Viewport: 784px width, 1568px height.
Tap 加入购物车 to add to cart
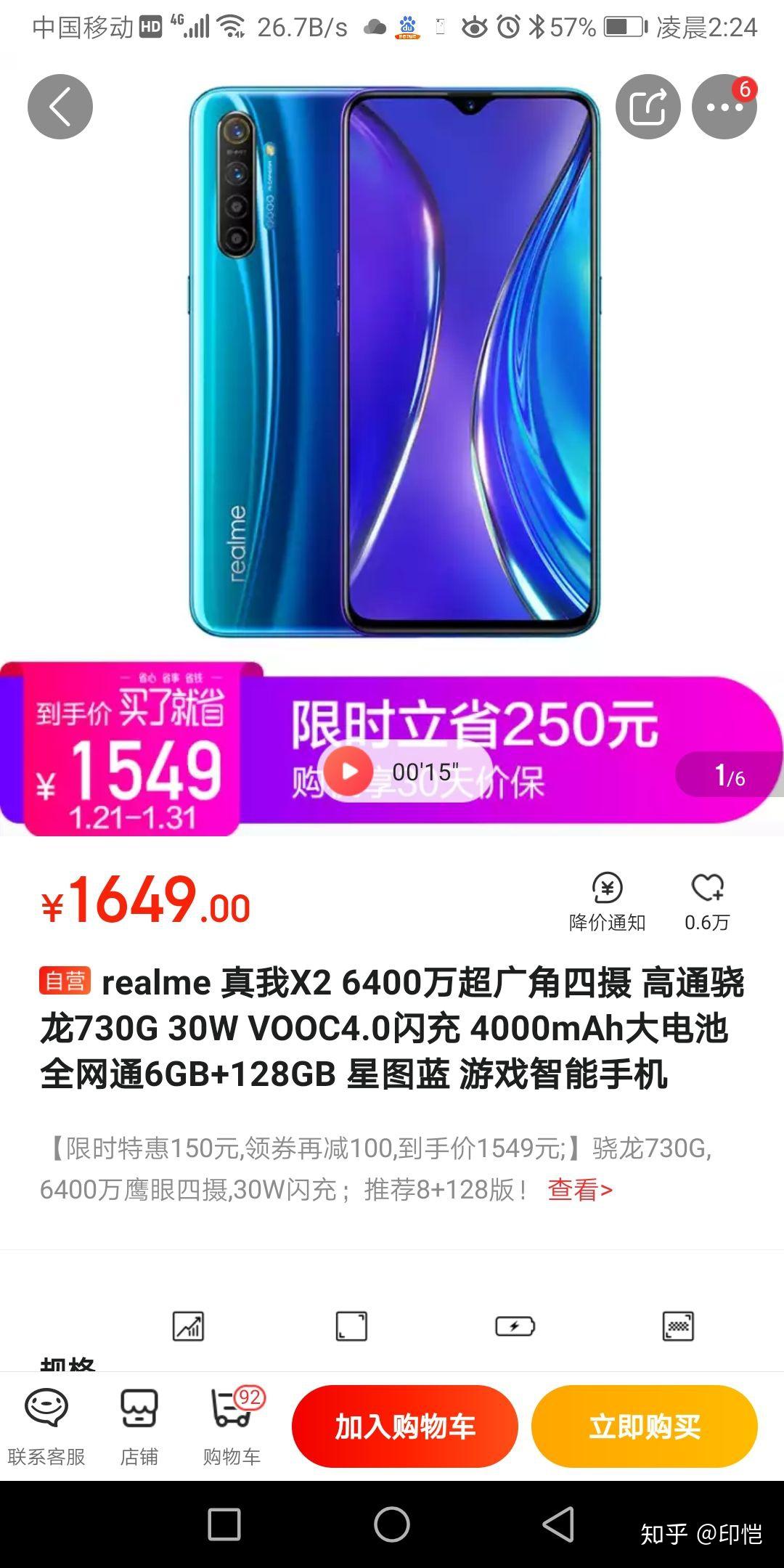click(405, 1426)
